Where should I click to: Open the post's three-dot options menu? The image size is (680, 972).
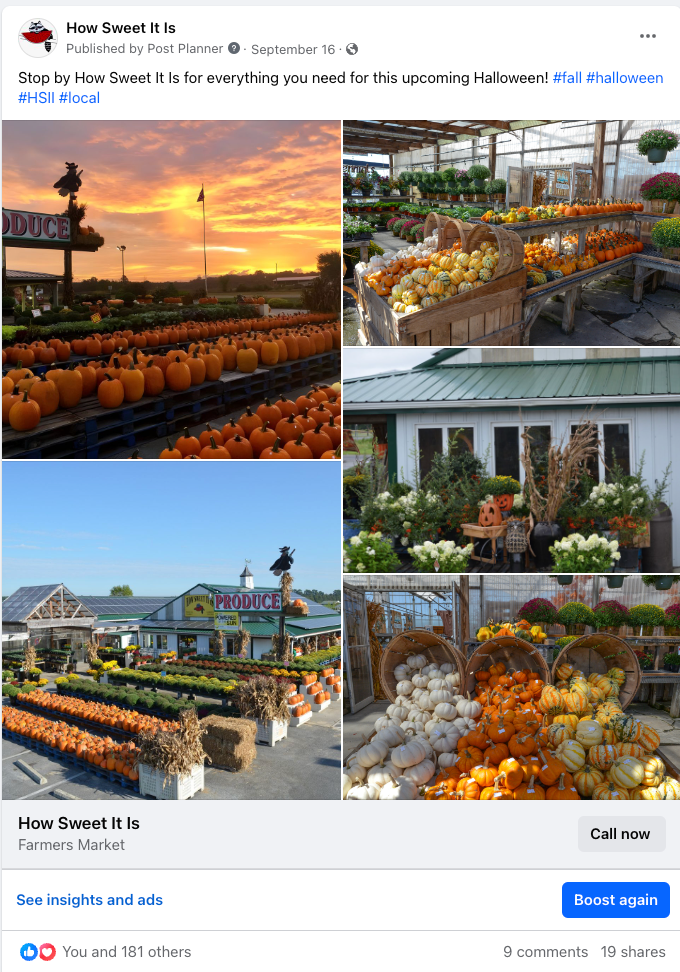[x=648, y=36]
